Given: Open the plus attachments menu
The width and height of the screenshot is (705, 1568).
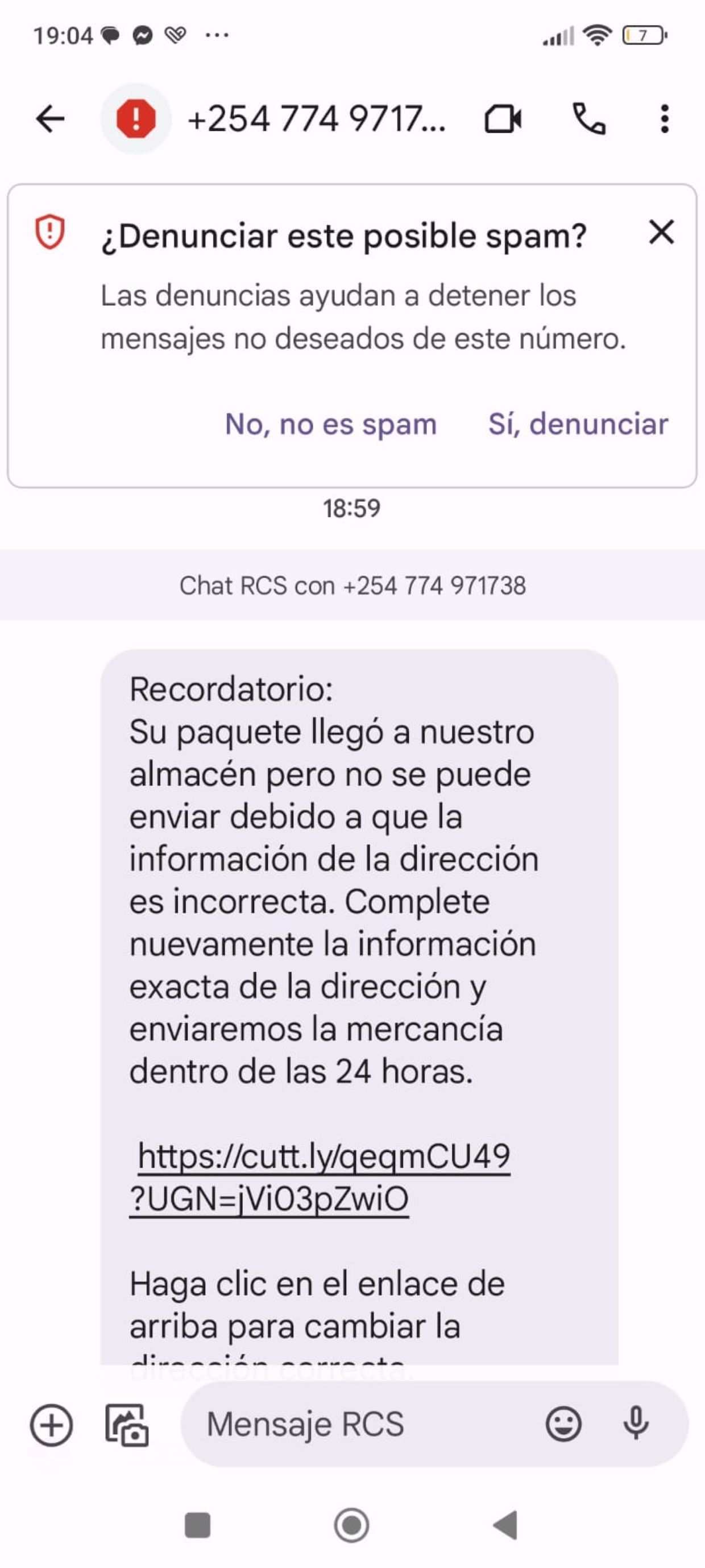Looking at the screenshot, I should [x=52, y=1425].
